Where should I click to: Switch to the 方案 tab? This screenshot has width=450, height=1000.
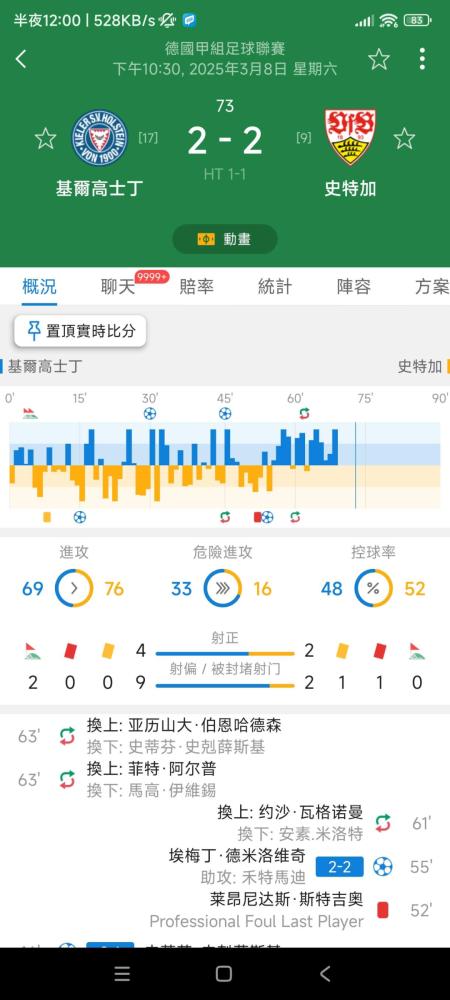(x=432, y=287)
